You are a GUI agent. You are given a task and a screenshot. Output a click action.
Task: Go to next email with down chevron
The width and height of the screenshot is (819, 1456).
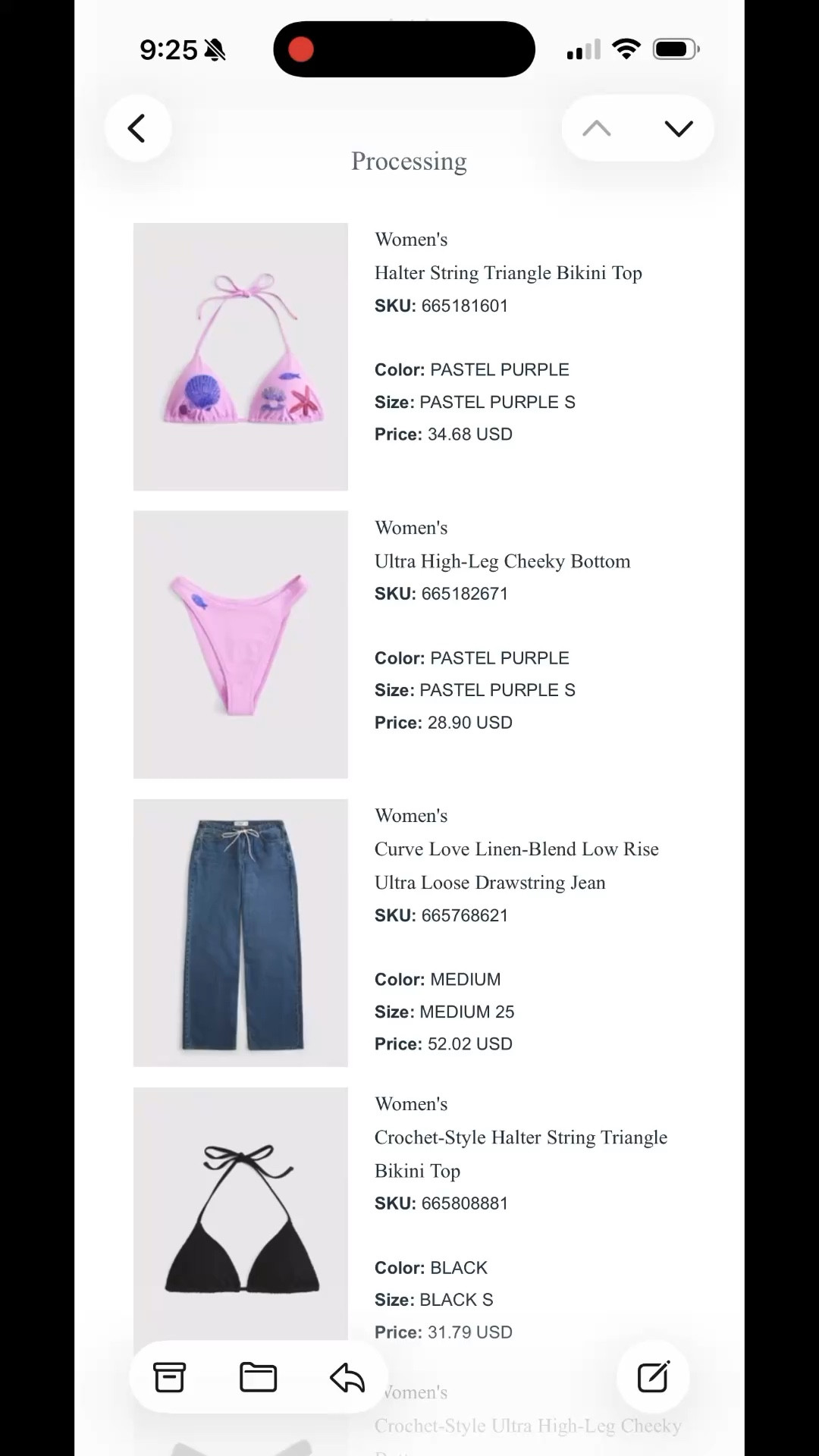tap(677, 127)
